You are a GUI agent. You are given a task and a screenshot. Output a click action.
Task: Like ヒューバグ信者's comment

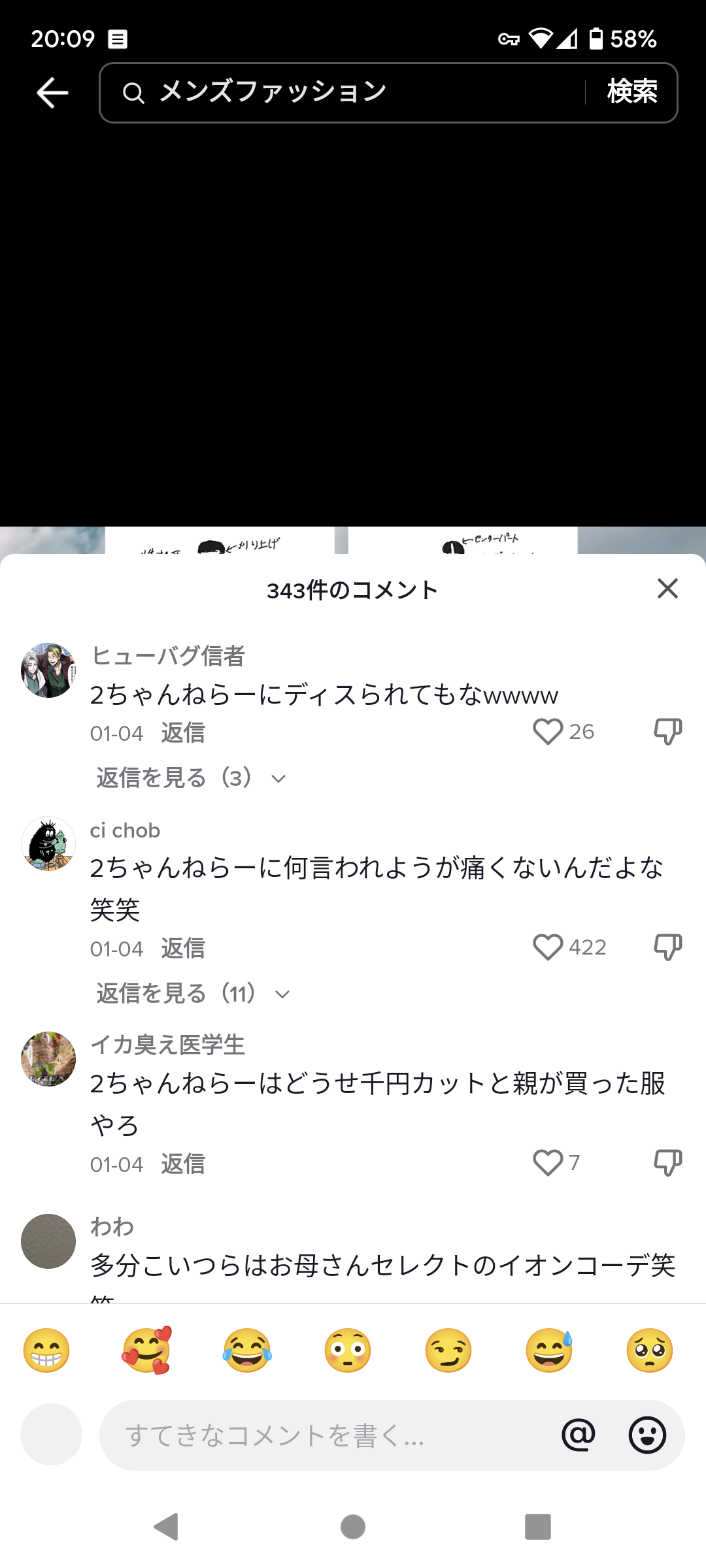pos(548,732)
